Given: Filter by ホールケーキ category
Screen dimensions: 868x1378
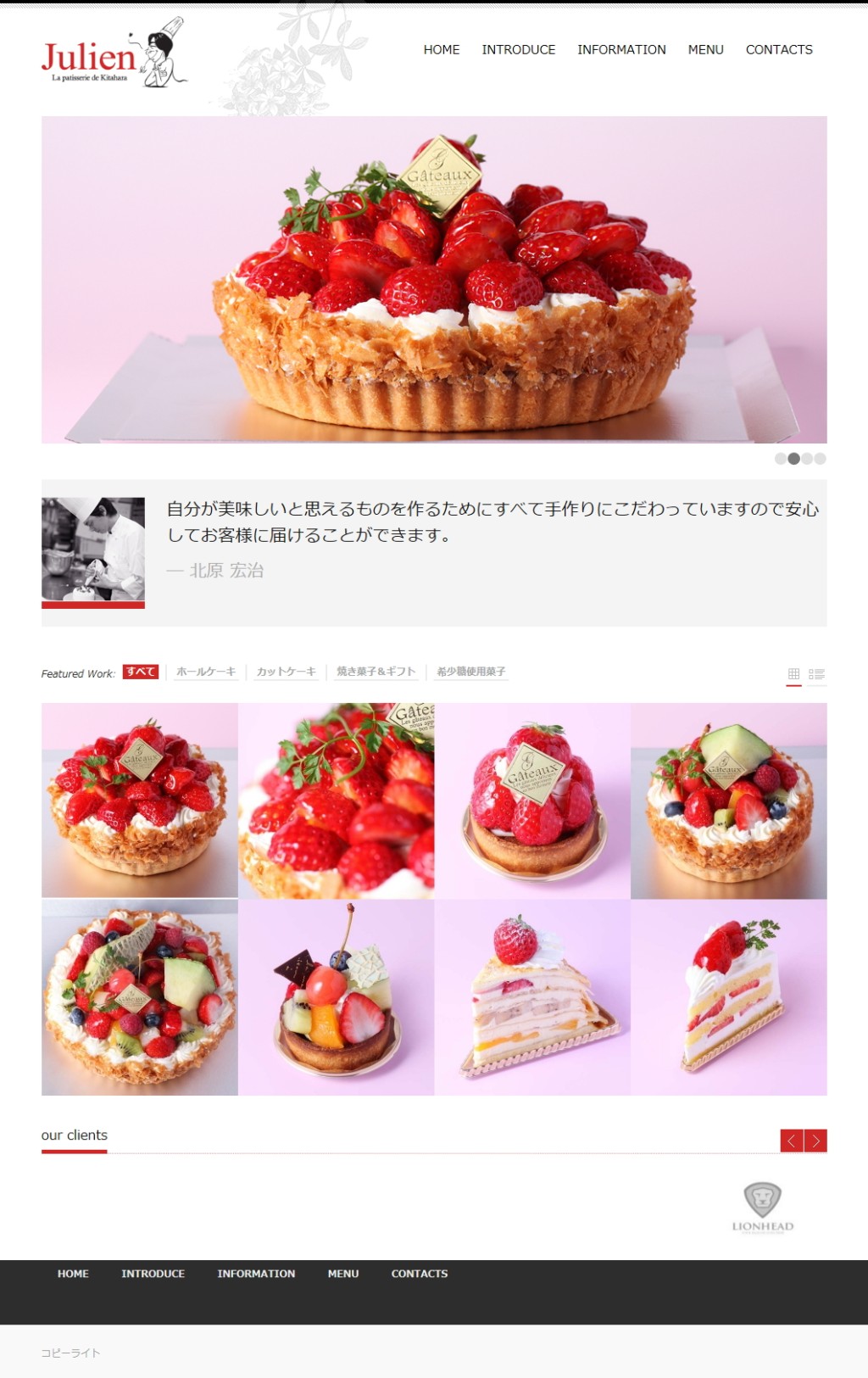Looking at the screenshot, I should pyautogui.click(x=206, y=672).
